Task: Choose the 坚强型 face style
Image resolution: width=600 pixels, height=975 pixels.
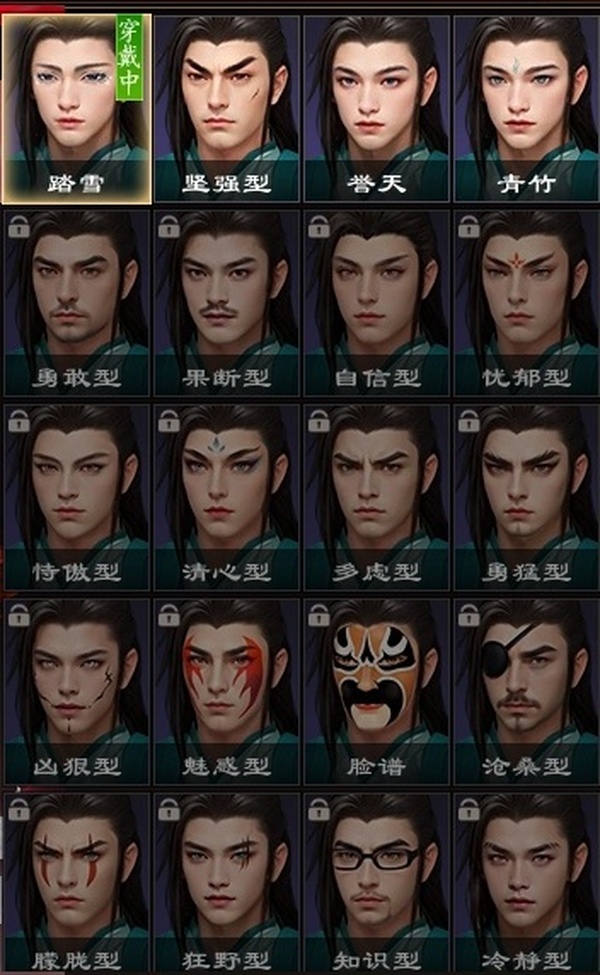Action: tap(226, 106)
